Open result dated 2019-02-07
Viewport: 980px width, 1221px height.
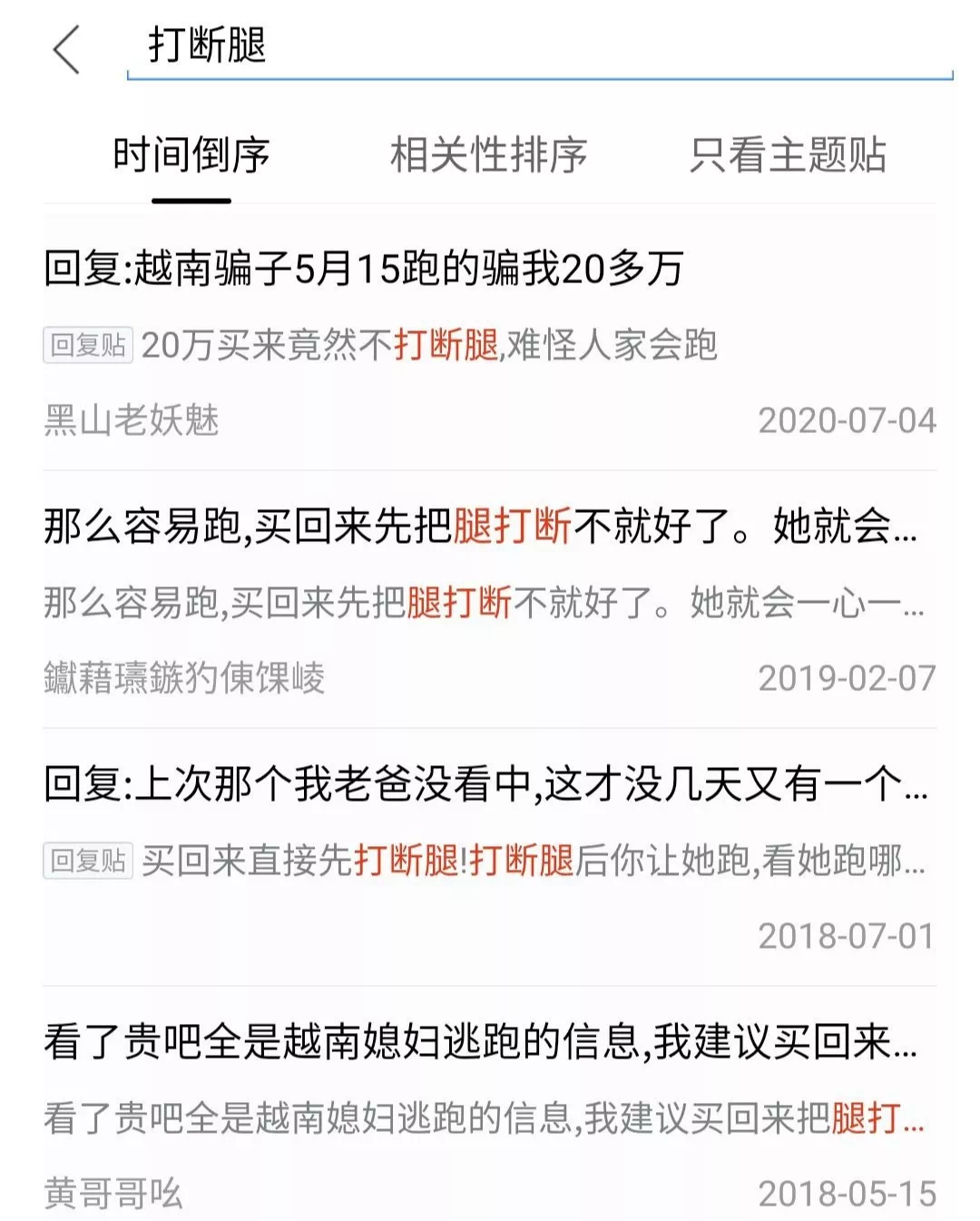click(490, 600)
